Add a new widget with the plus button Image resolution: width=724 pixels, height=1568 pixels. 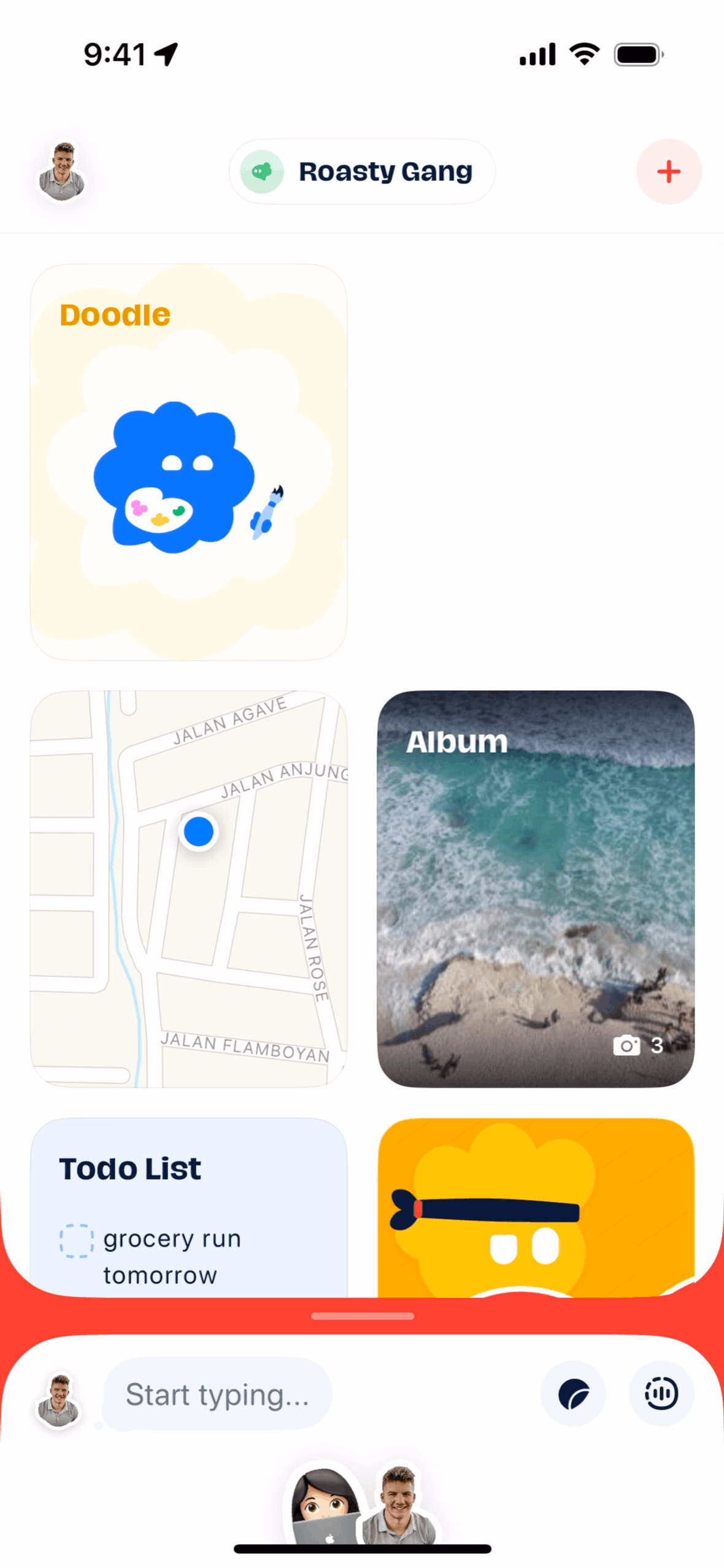668,172
